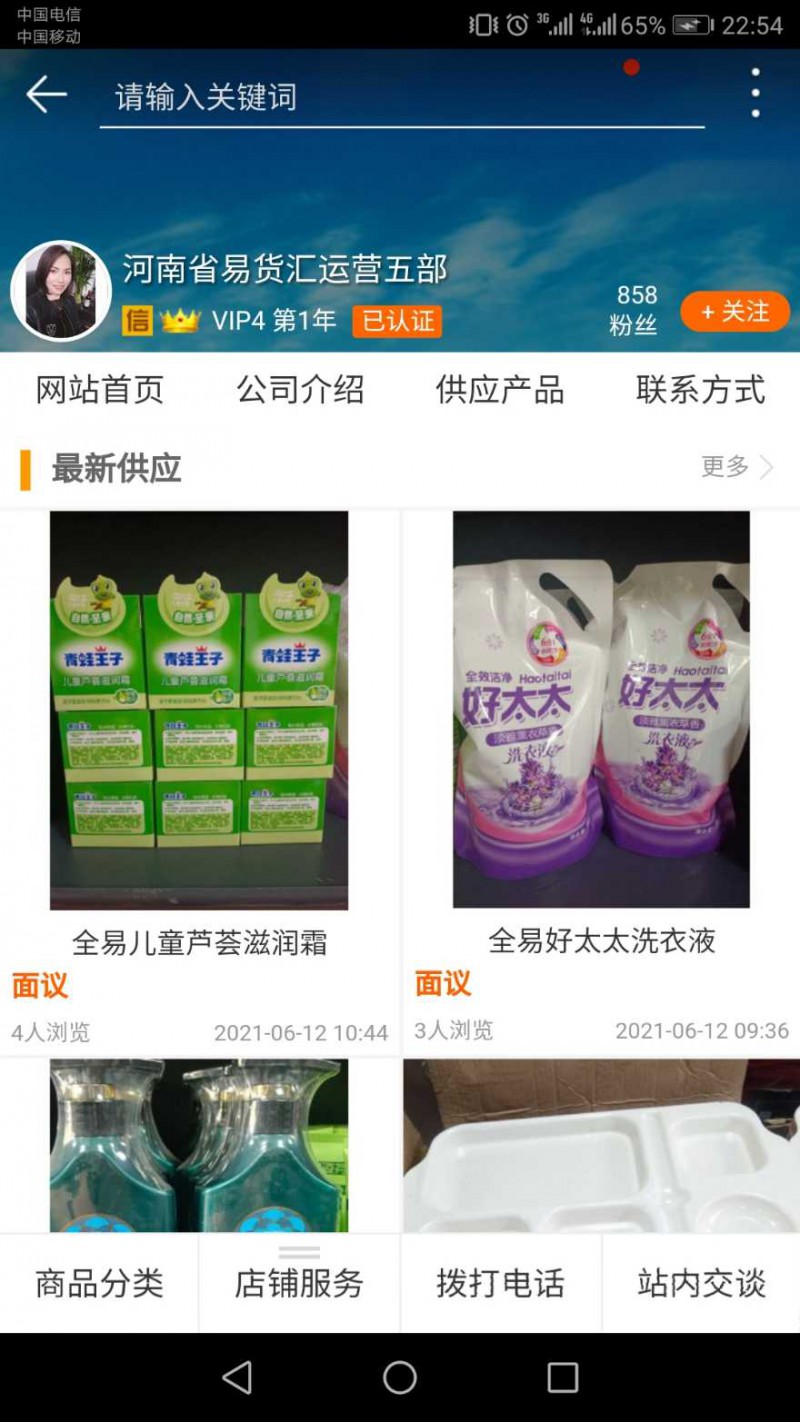800x1422 pixels.
Task: Start 站内交谈 chat
Action: pos(701,1283)
